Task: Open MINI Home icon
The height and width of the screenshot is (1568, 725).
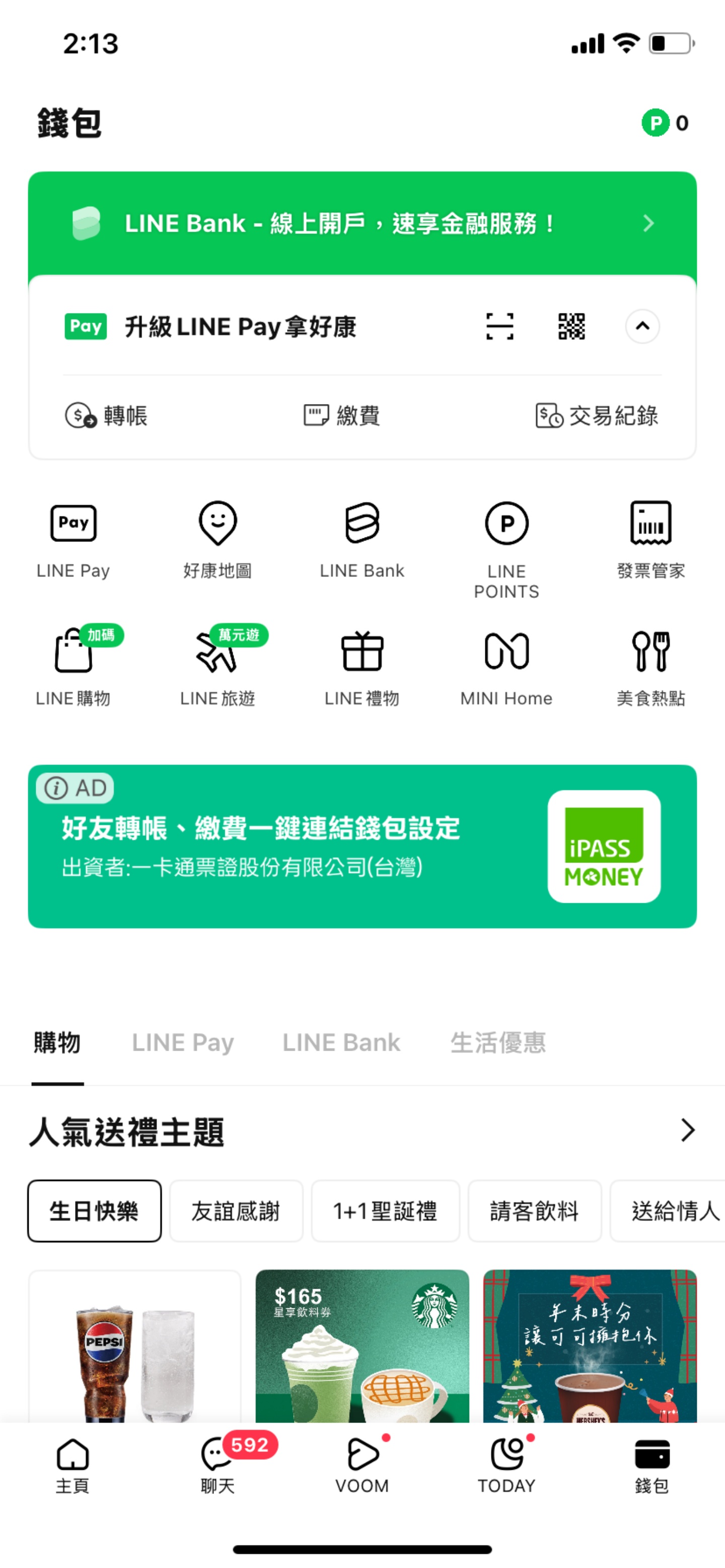Action: click(x=506, y=663)
